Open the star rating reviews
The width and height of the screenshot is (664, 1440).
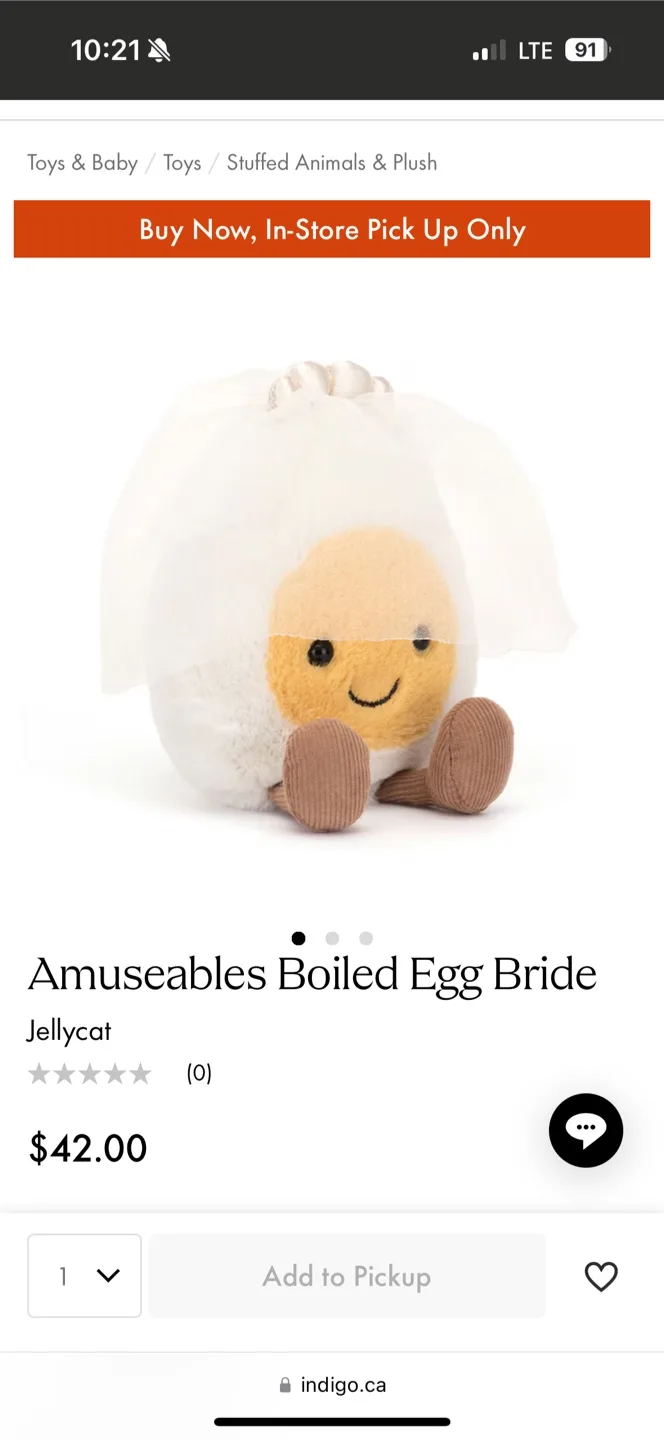point(90,1074)
